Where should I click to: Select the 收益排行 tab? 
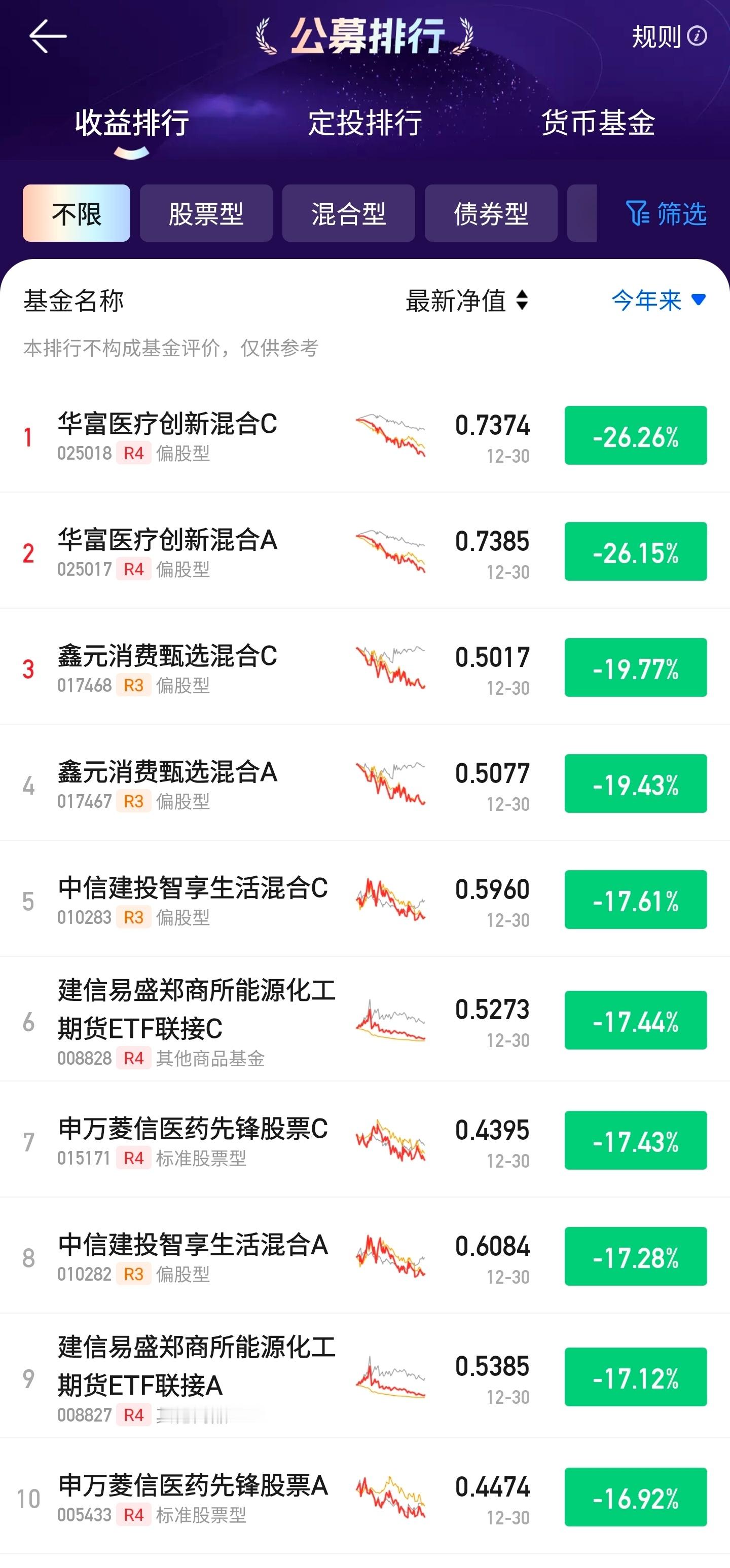131,123
